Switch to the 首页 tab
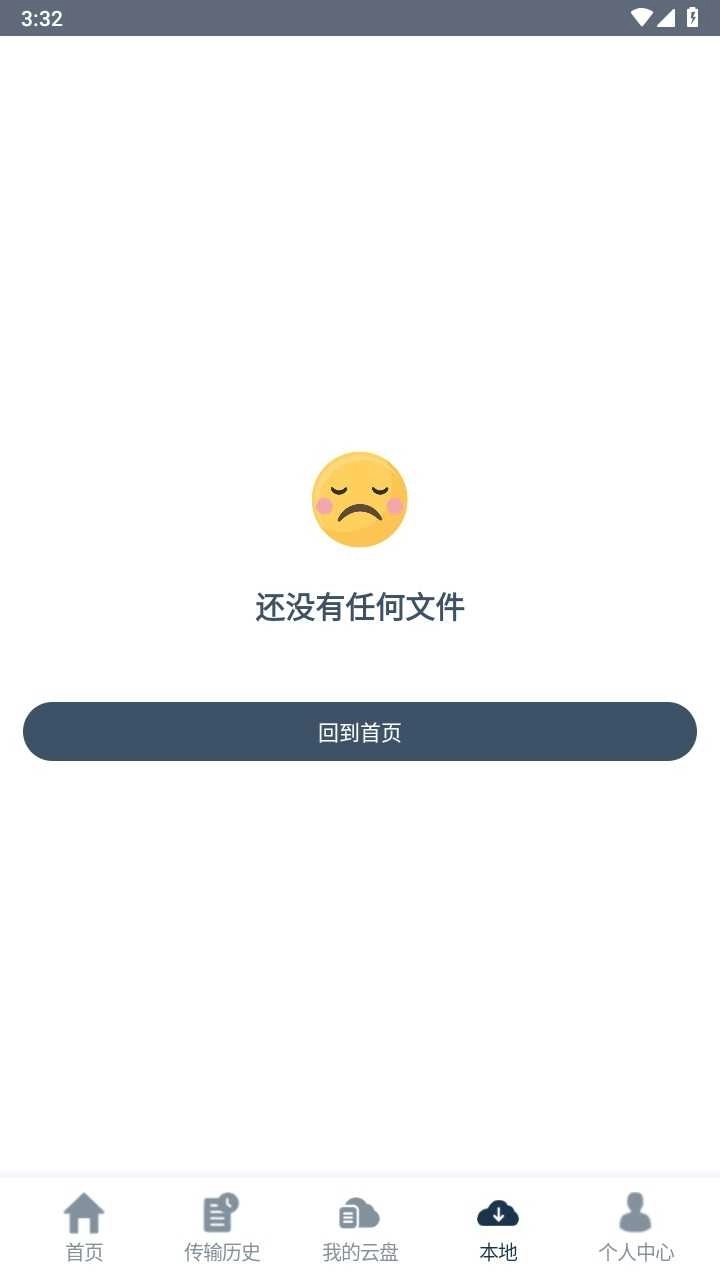The image size is (720, 1280). tap(84, 1228)
